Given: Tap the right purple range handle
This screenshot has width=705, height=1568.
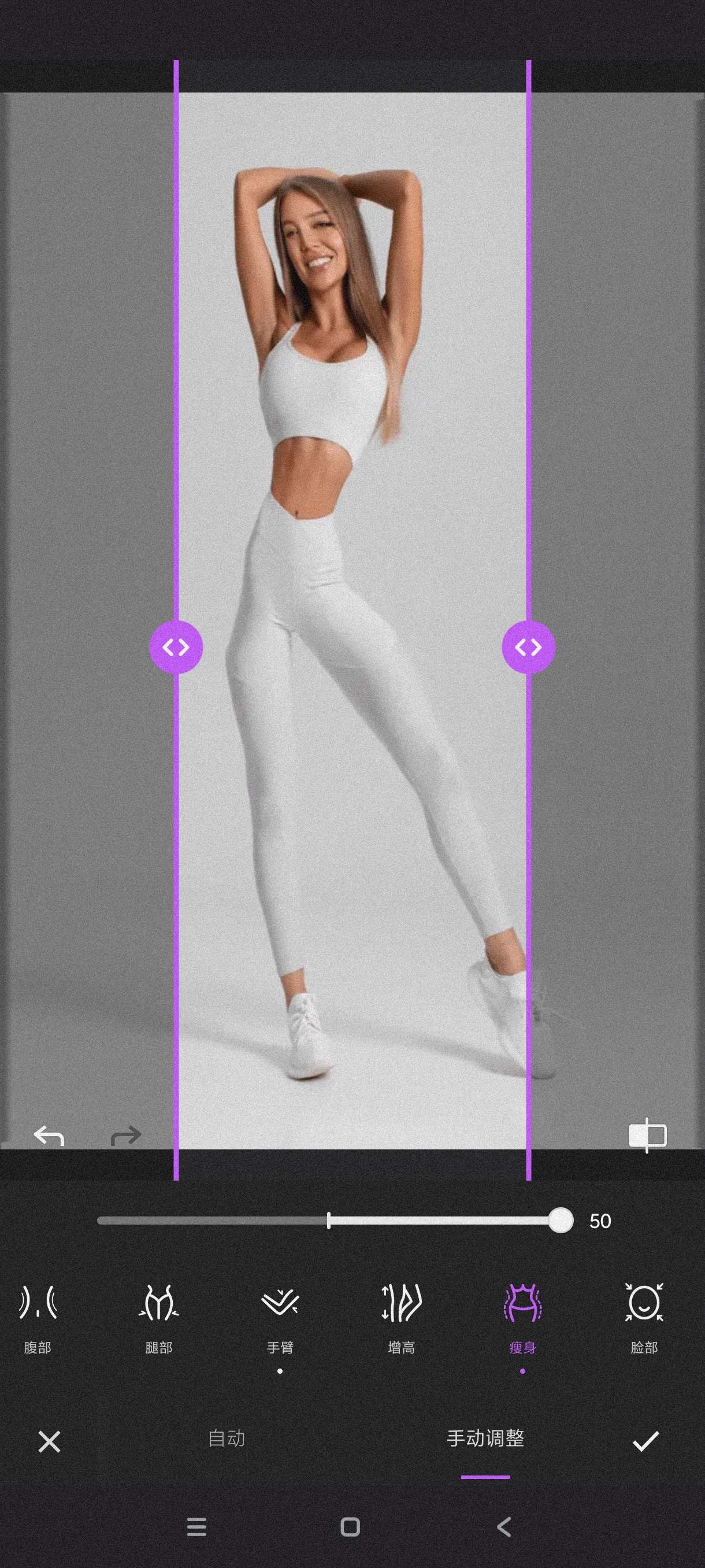Looking at the screenshot, I should tap(529, 647).
